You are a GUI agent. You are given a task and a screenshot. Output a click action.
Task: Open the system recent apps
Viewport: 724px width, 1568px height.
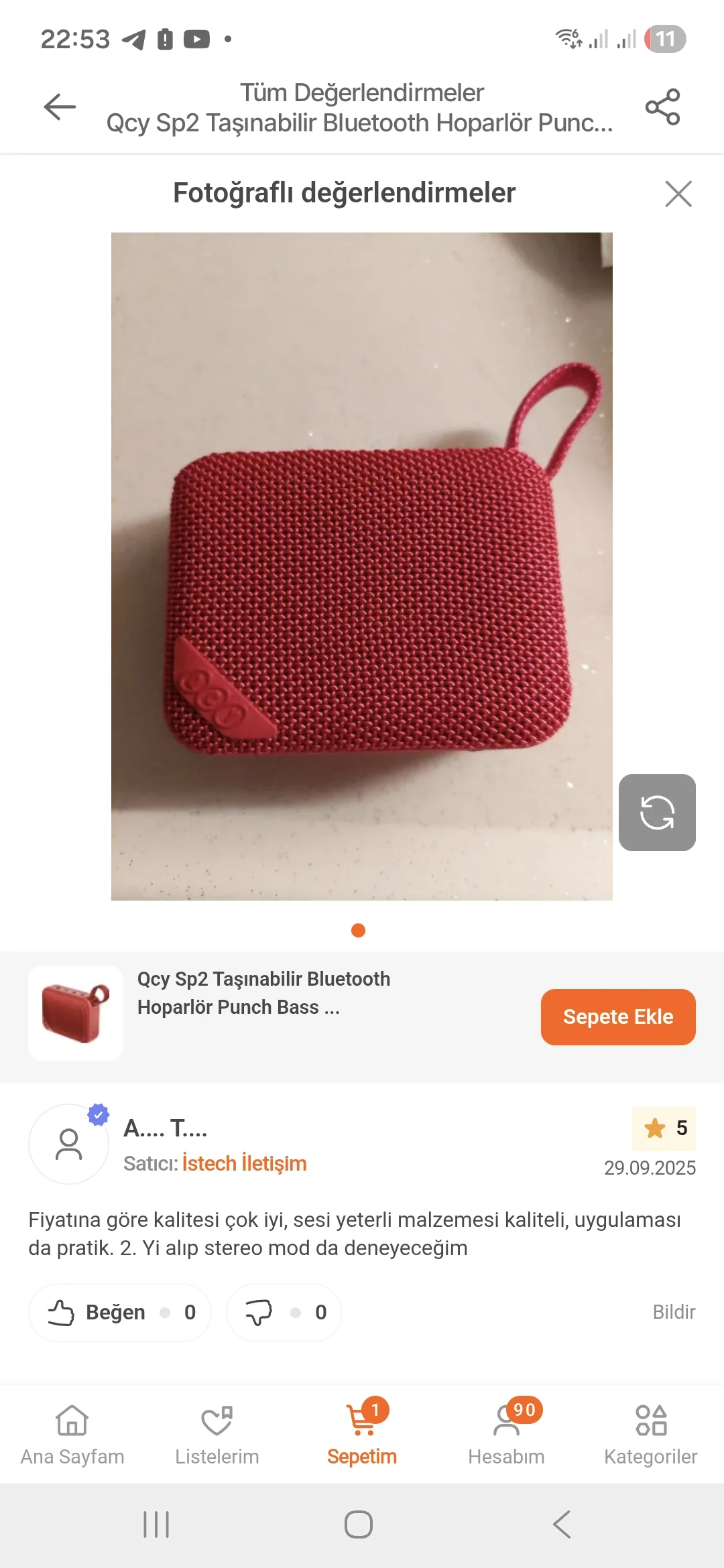pos(156,1524)
